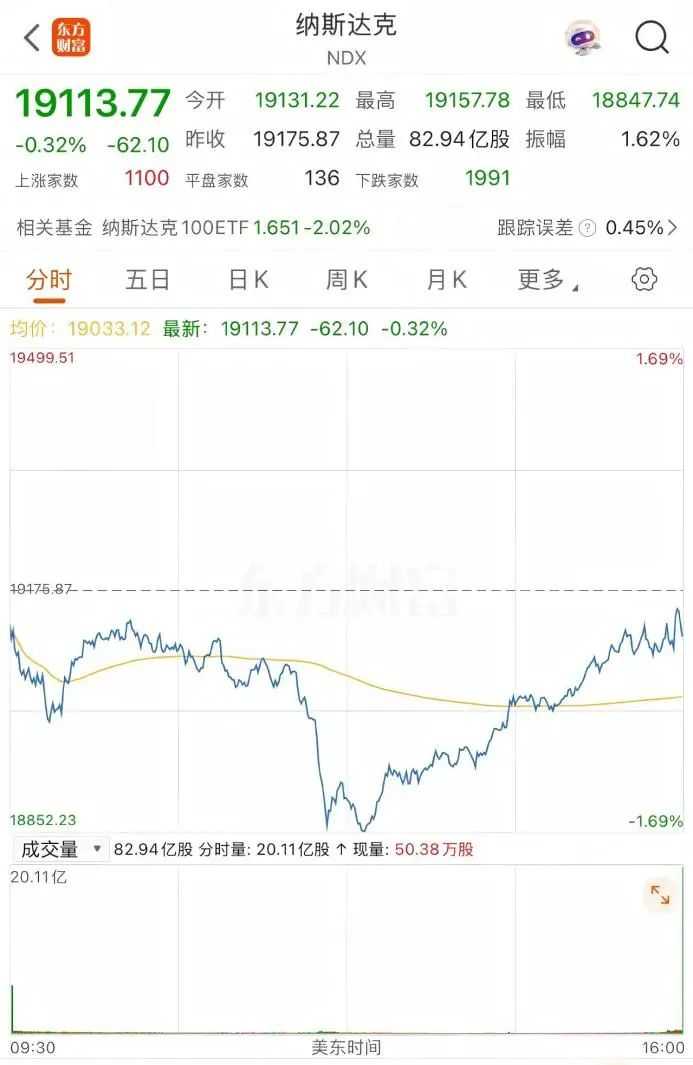The height and width of the screenshot is (1065, 693).
Task: Switch to the 分时 chart tab
Action: (48, 280)
